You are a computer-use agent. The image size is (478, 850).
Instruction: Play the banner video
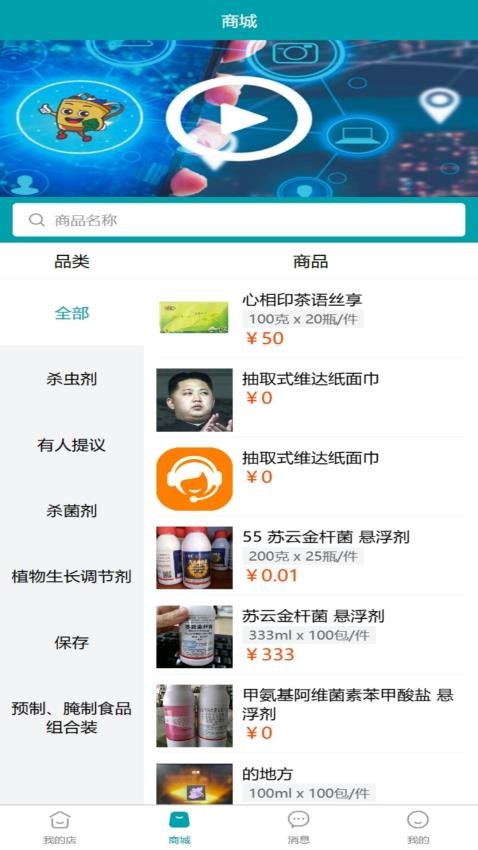[238, 119]
